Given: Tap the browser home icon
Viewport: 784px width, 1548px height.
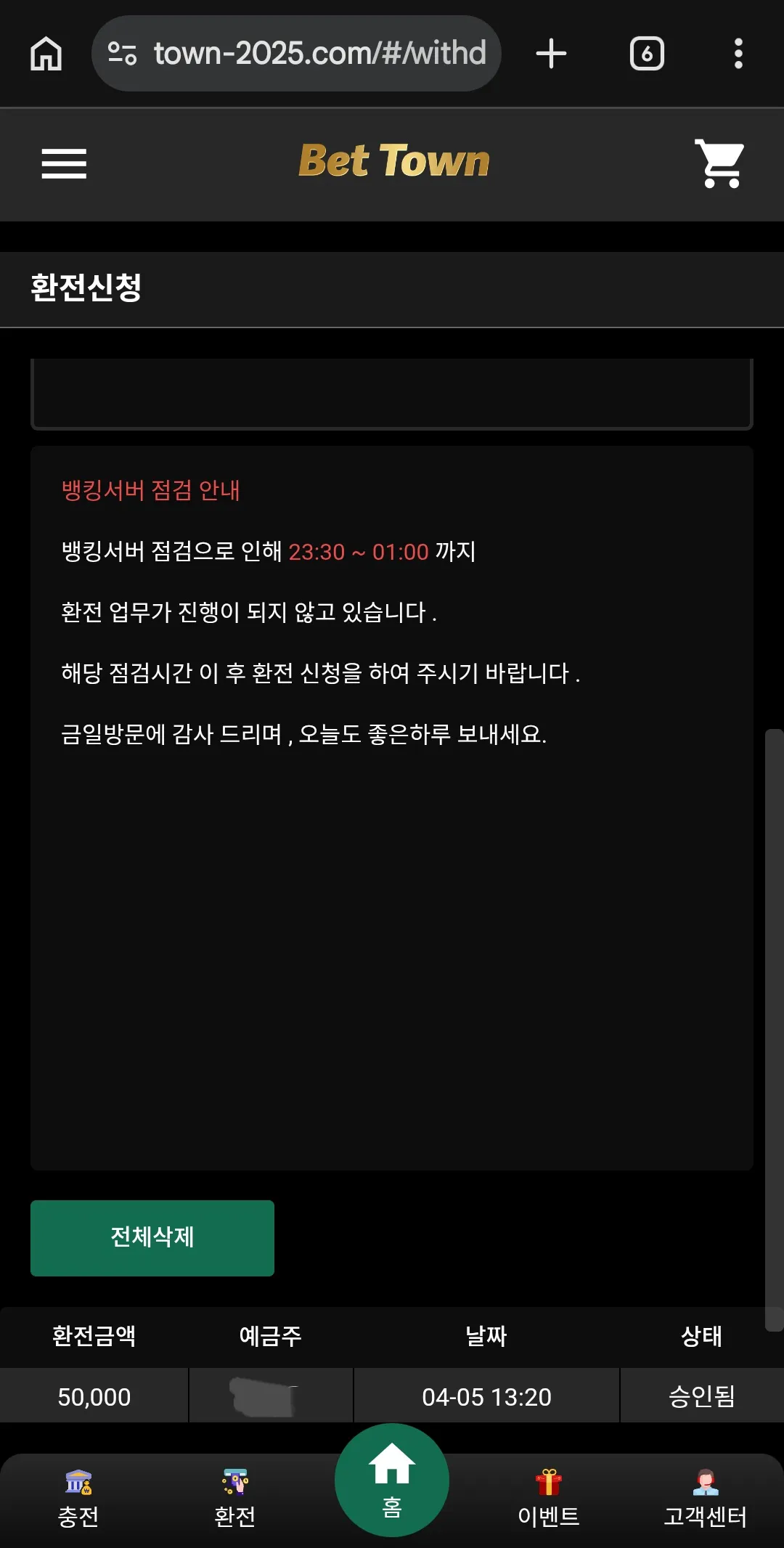Looking at the screenshot, I should 46,54.
